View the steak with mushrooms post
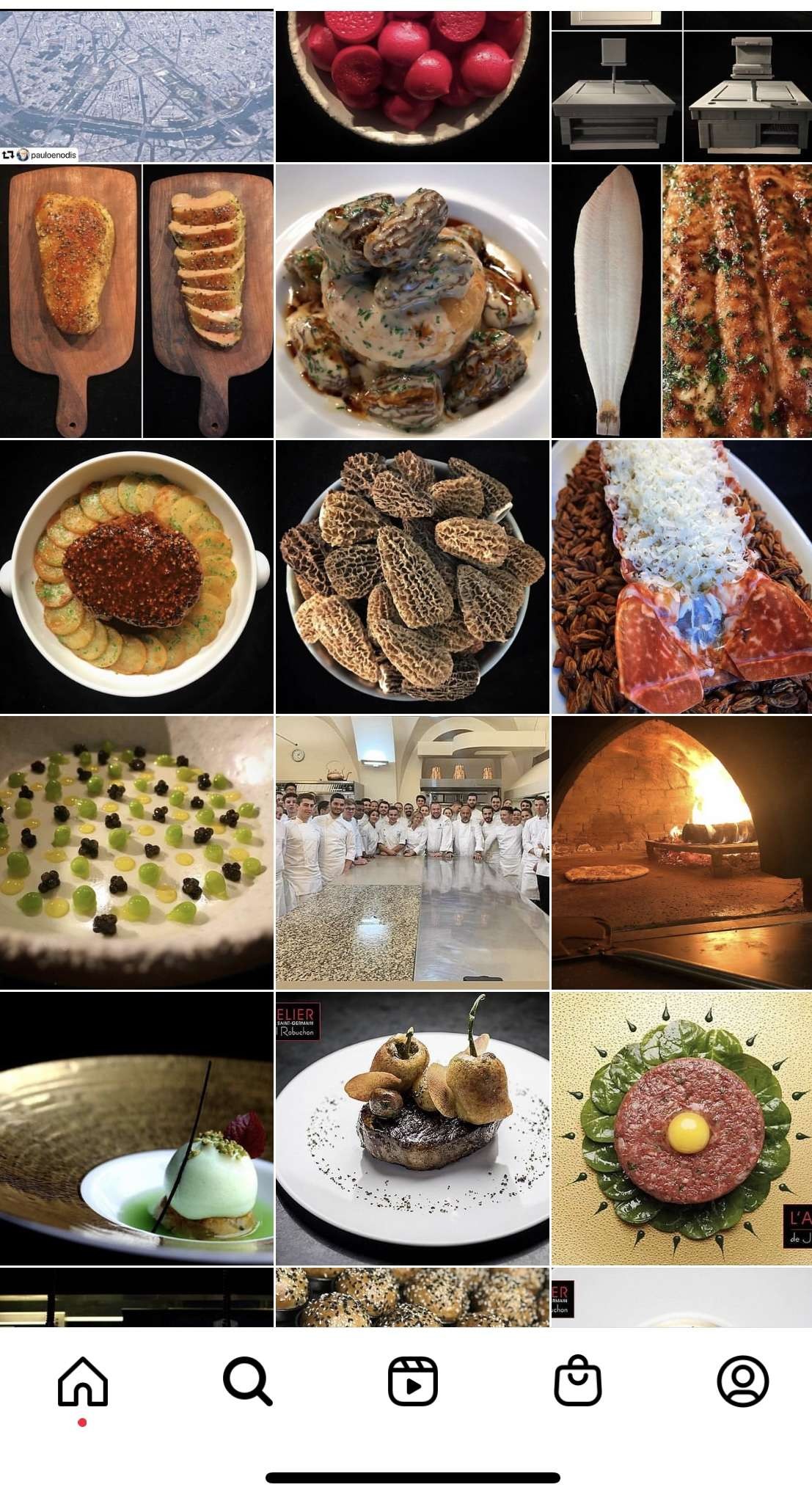 click(x=412, y=1128)
